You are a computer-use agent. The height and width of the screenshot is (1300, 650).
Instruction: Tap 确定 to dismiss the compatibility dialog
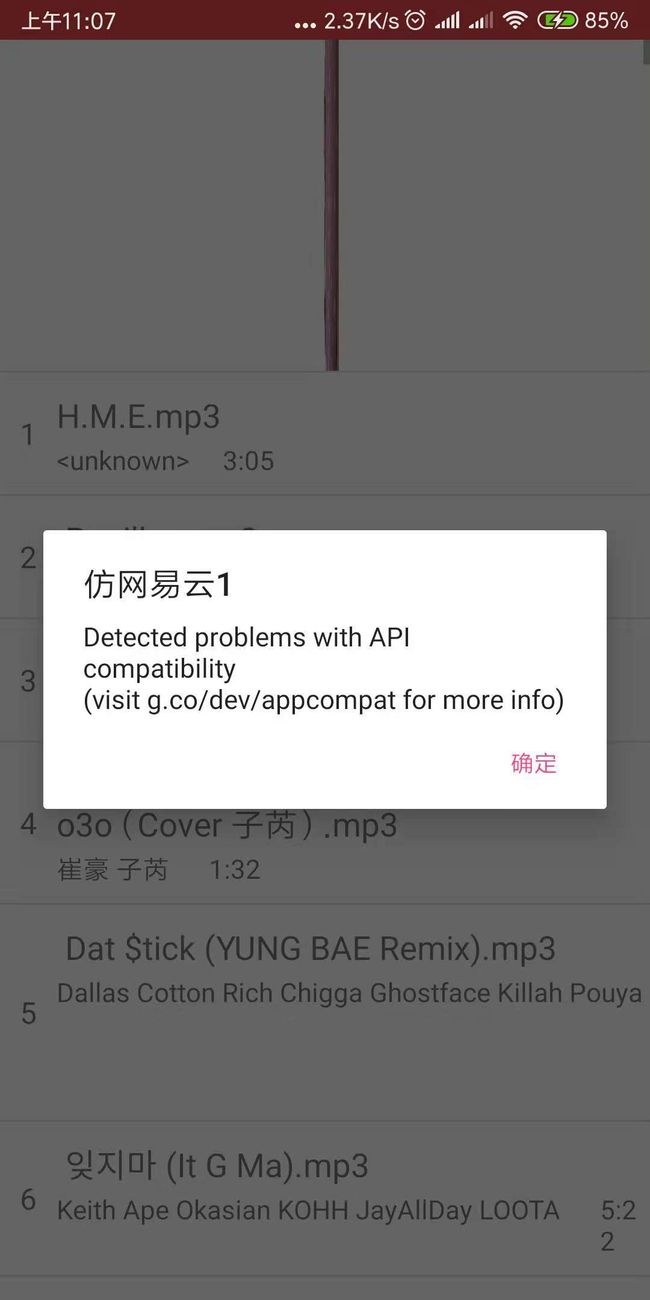pyautogui.click(x=534, y=764)
